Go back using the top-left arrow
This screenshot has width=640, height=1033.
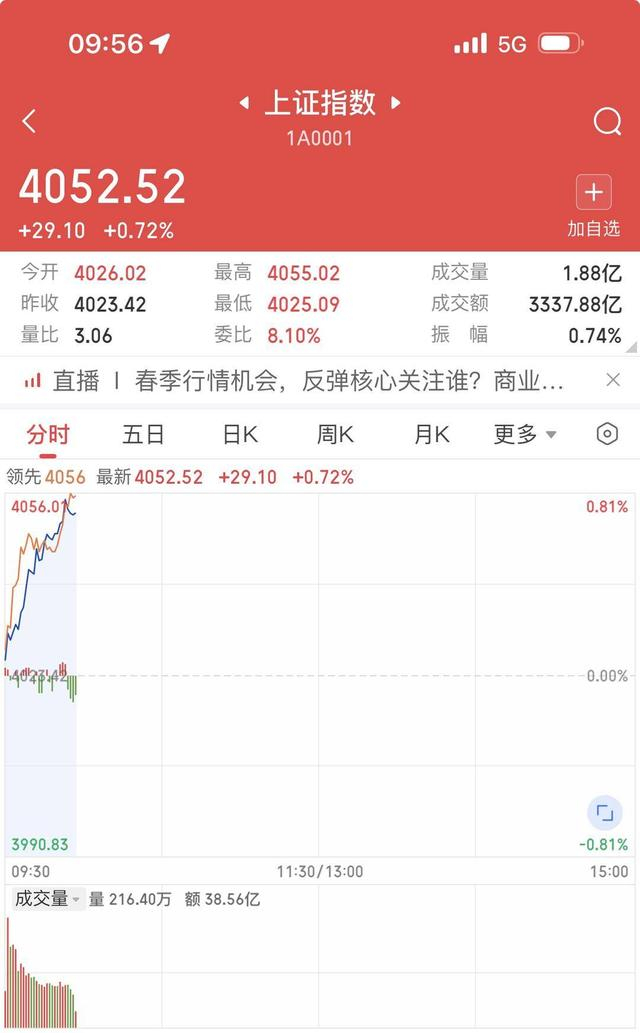click(x=29, y=122)
